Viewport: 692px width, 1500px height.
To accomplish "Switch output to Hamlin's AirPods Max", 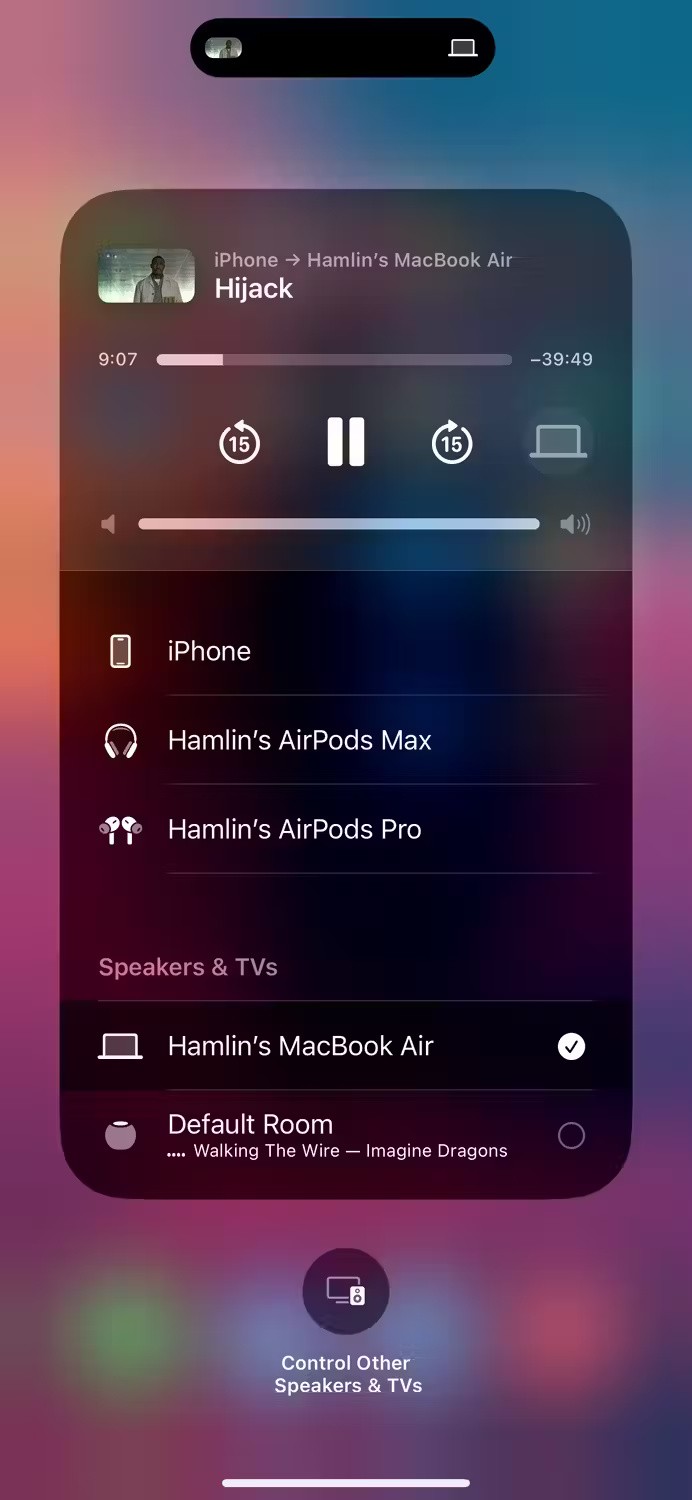I will [x=346, y=740].
